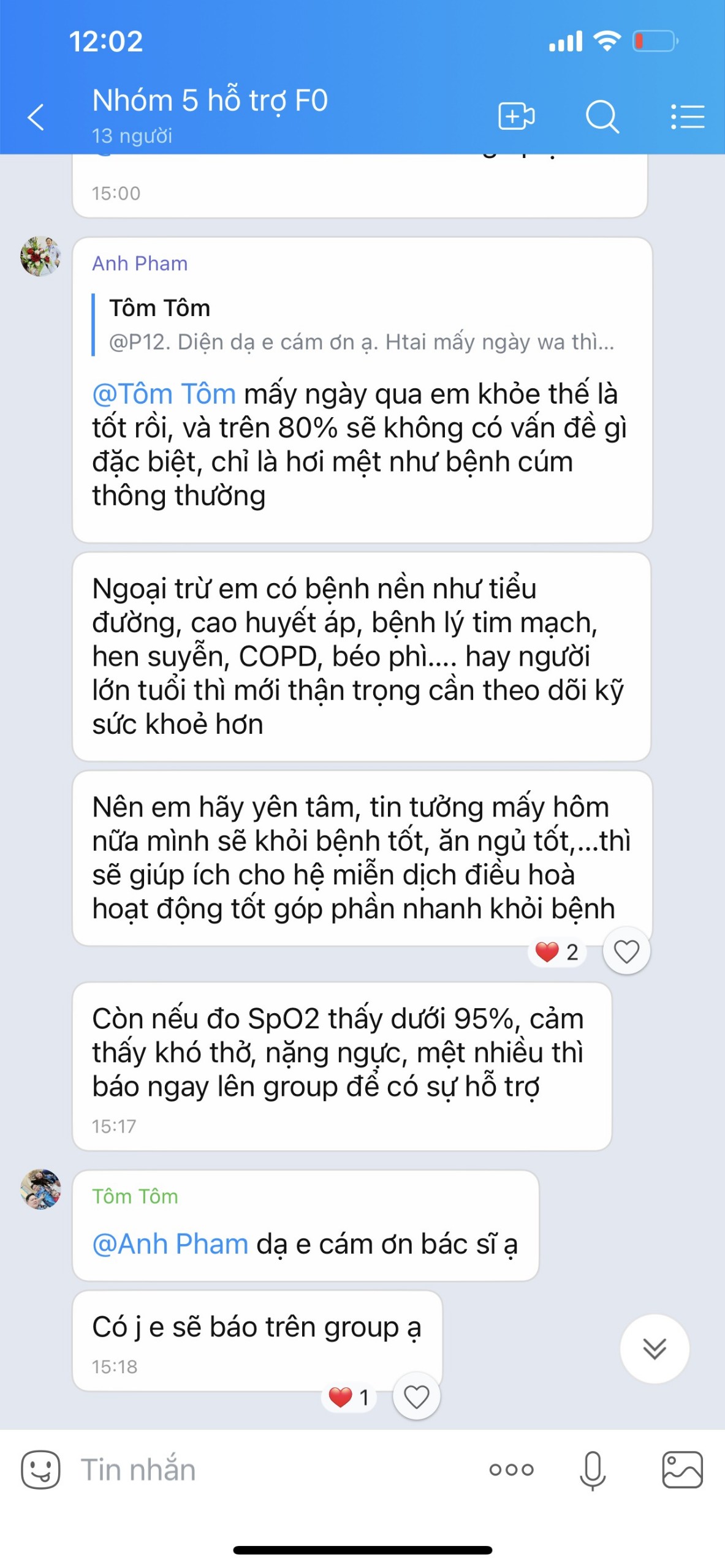Screen dimensions: 725x1568
Task: Go back from Nhóm 5 hỗ trợ F0 chat
Action: tap(36, 116)
